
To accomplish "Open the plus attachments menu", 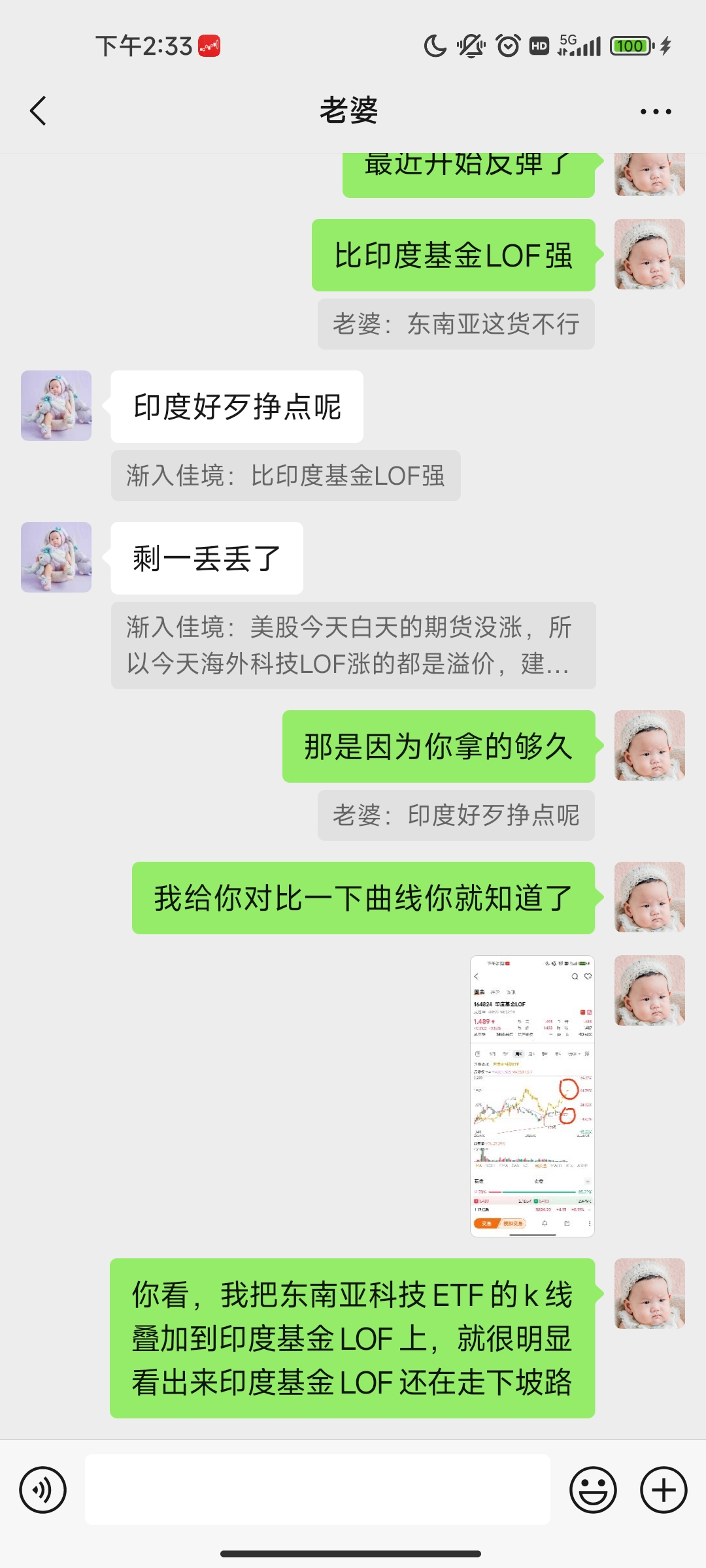I will pyautogui.click(x=664, y=1490).
